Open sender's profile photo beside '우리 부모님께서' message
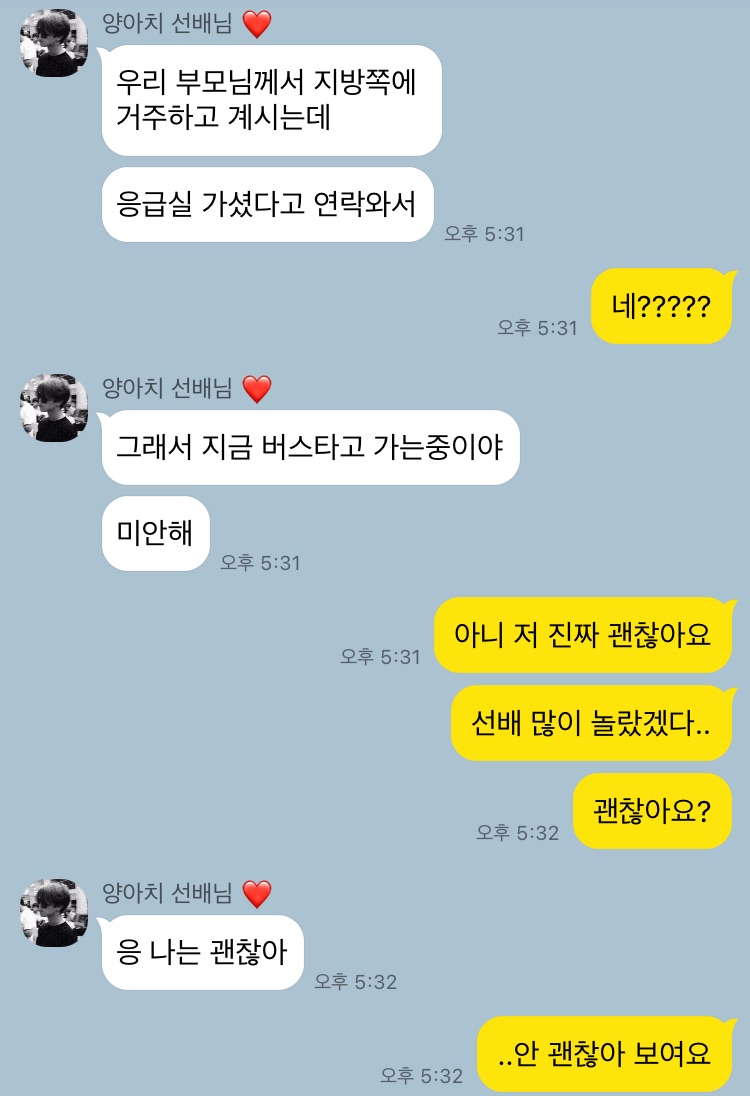 coord(55,43)
